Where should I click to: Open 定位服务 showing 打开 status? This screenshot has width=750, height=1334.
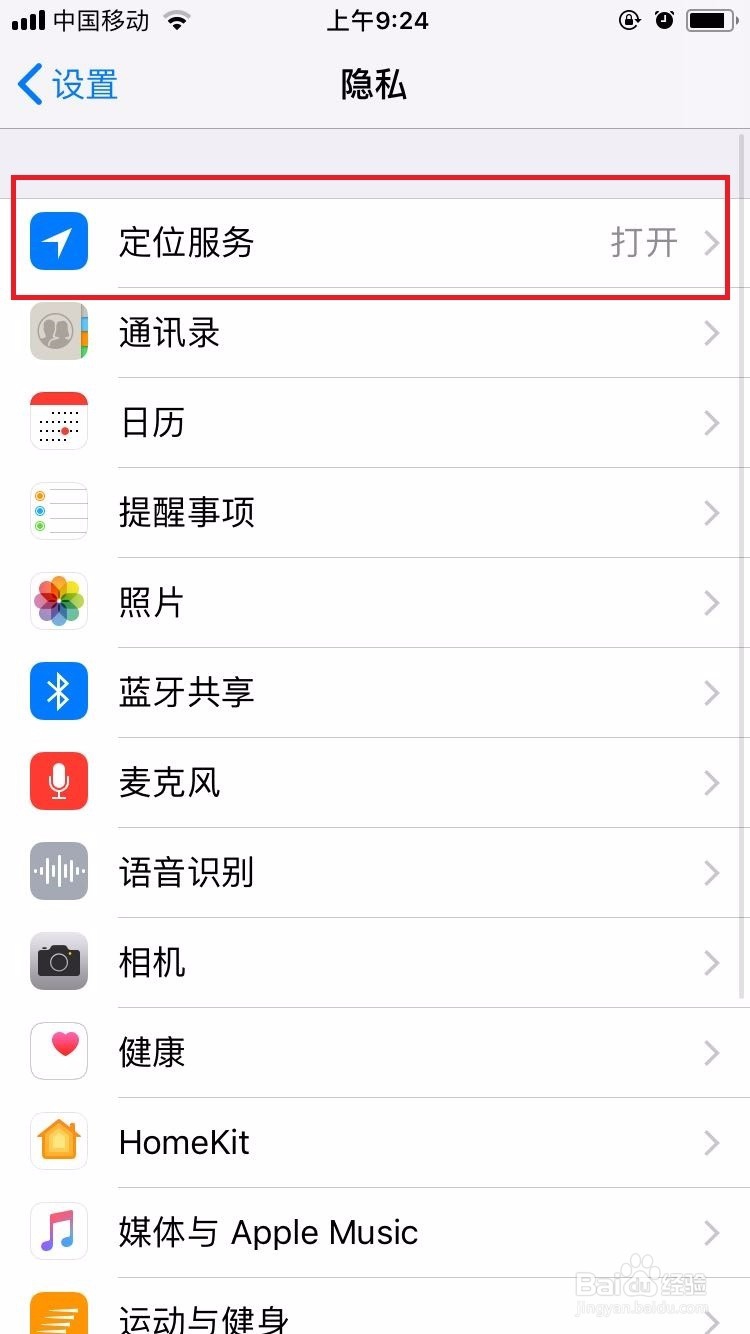tap(375, 242)
